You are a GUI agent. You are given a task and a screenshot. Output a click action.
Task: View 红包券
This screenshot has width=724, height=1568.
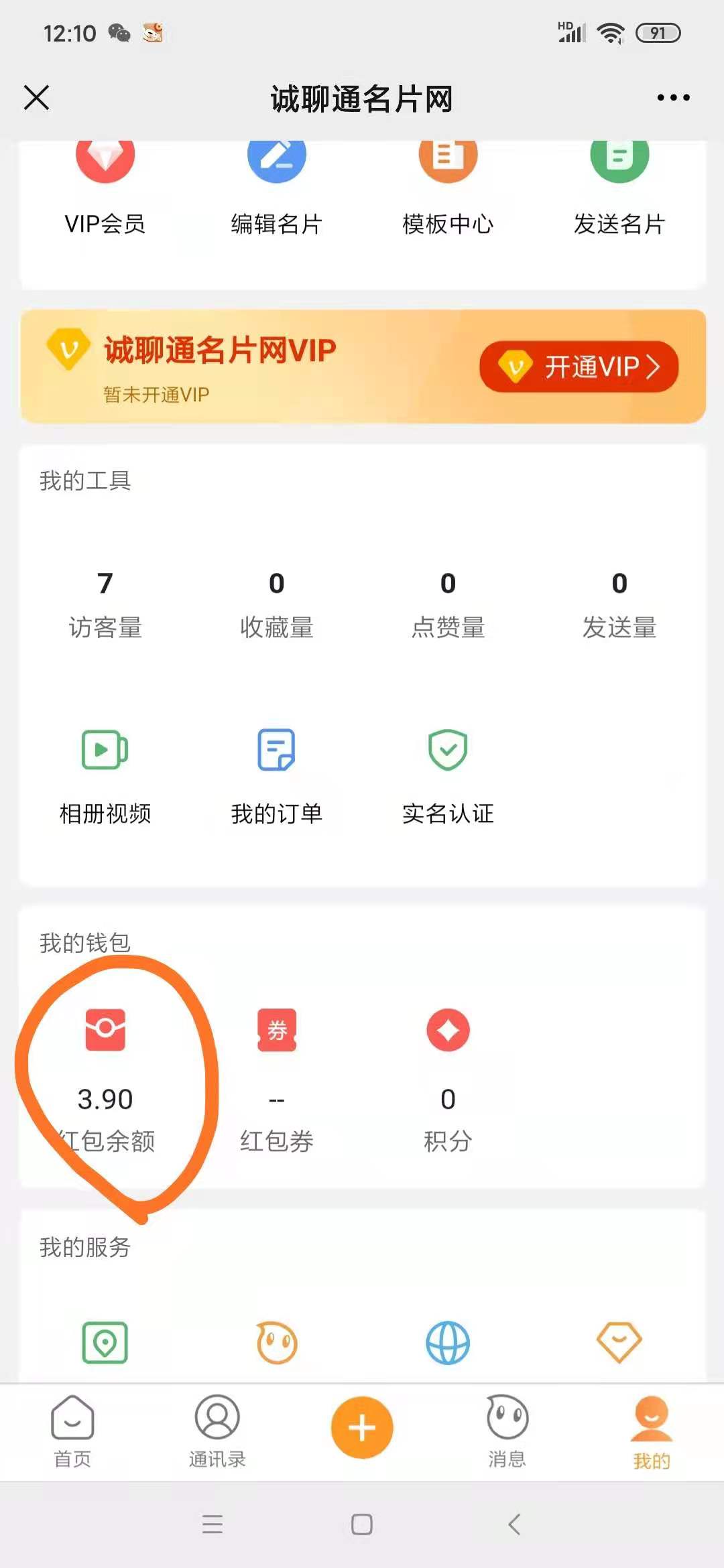point(277,1079)
